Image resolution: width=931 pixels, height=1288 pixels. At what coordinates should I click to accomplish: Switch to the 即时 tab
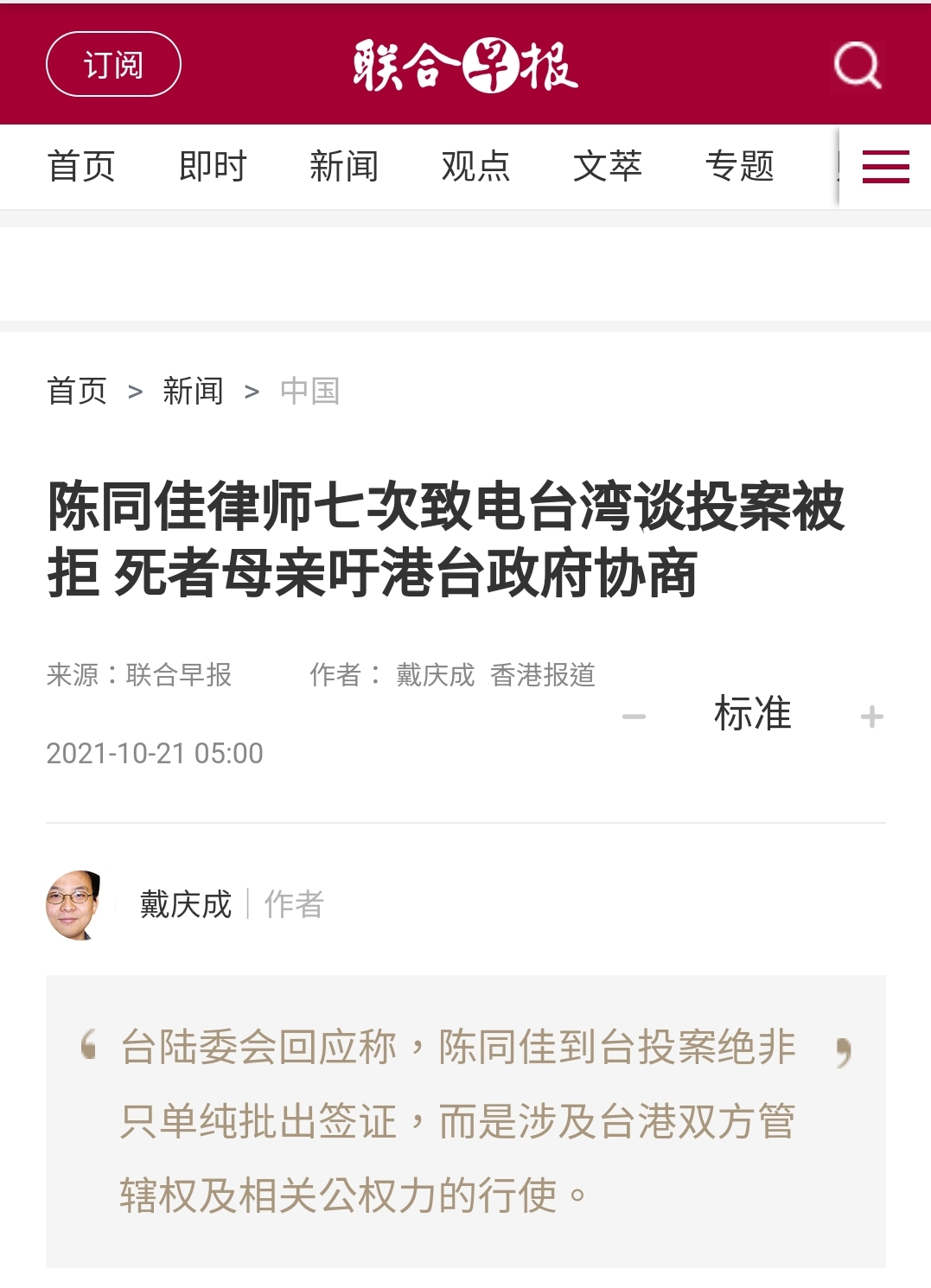pos(213,166)
